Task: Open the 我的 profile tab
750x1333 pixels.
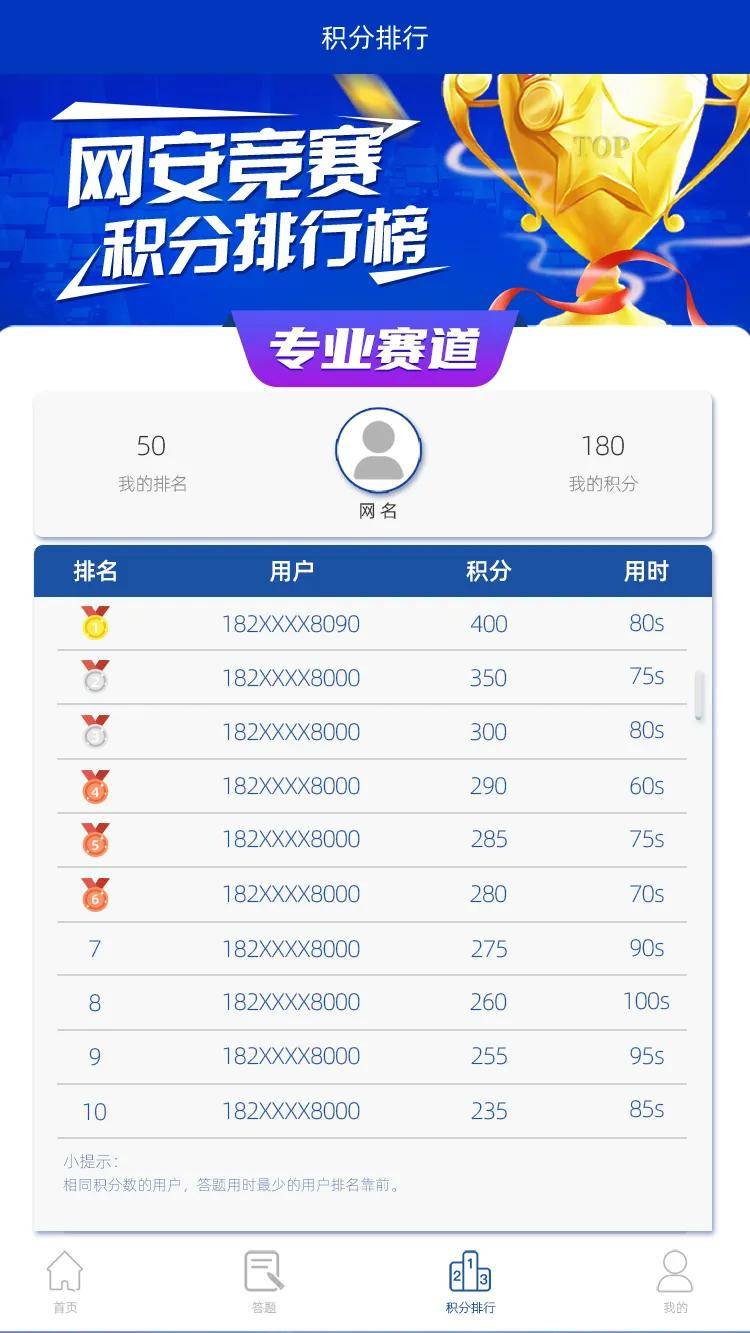Action: coord(675,1281)
